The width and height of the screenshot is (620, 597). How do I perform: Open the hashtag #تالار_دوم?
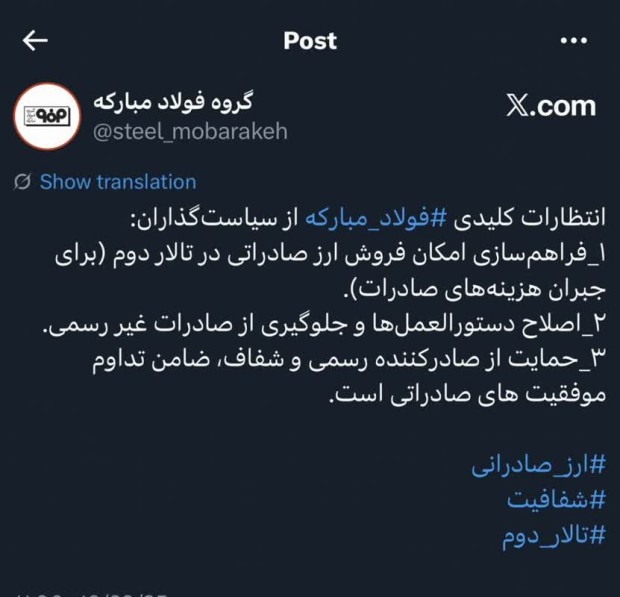(x=554, y=536)
